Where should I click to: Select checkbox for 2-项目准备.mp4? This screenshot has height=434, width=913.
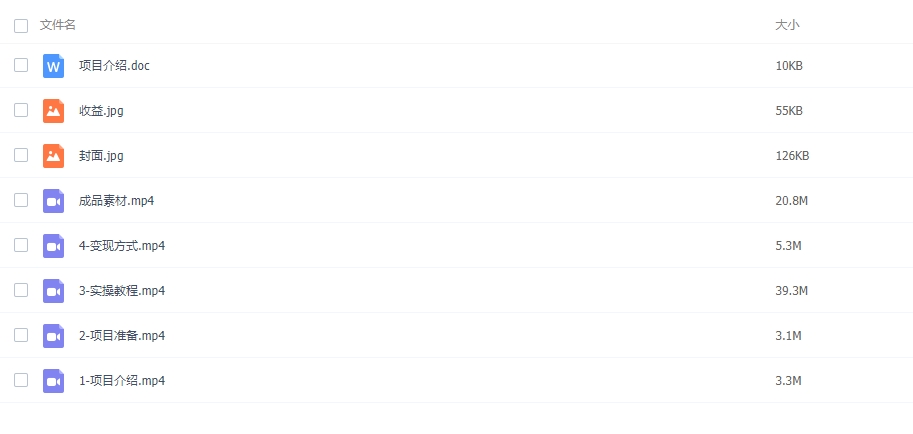click(x=21, y=335)
